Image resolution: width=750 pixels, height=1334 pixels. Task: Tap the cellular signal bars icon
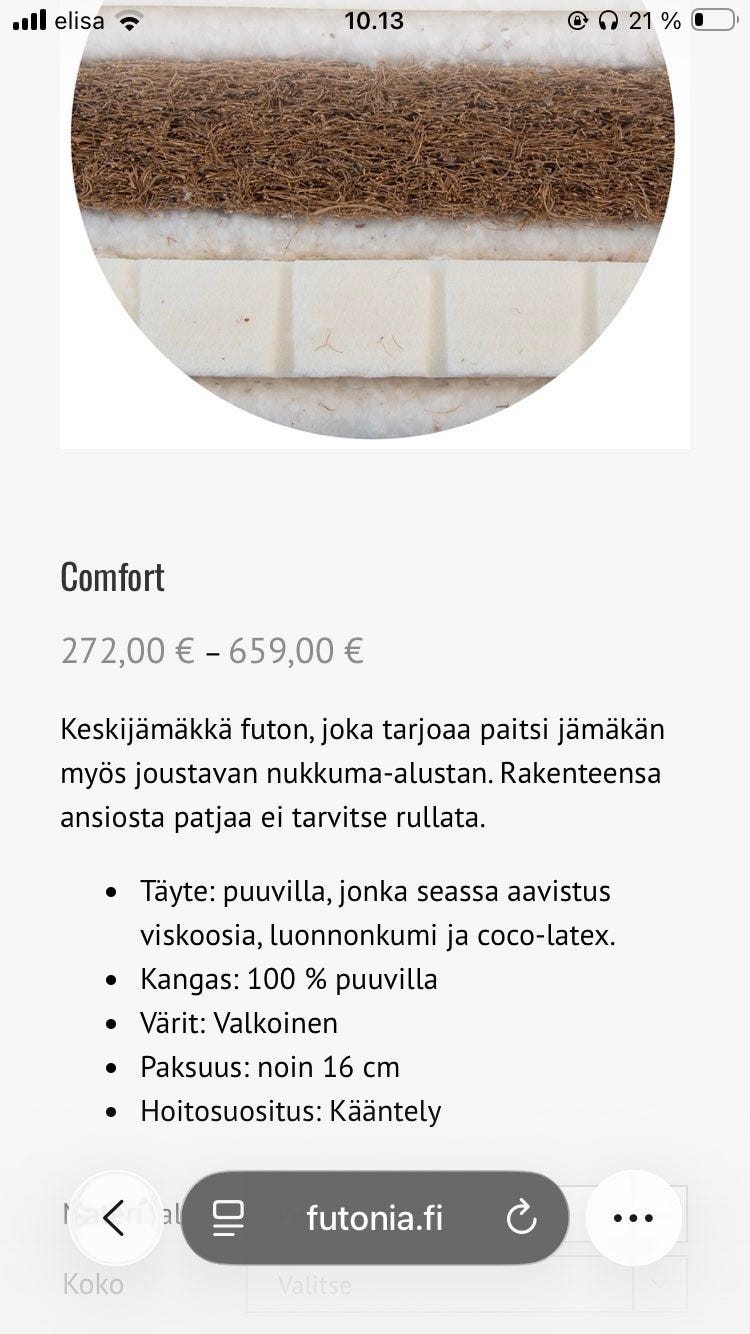pos(28,19)
